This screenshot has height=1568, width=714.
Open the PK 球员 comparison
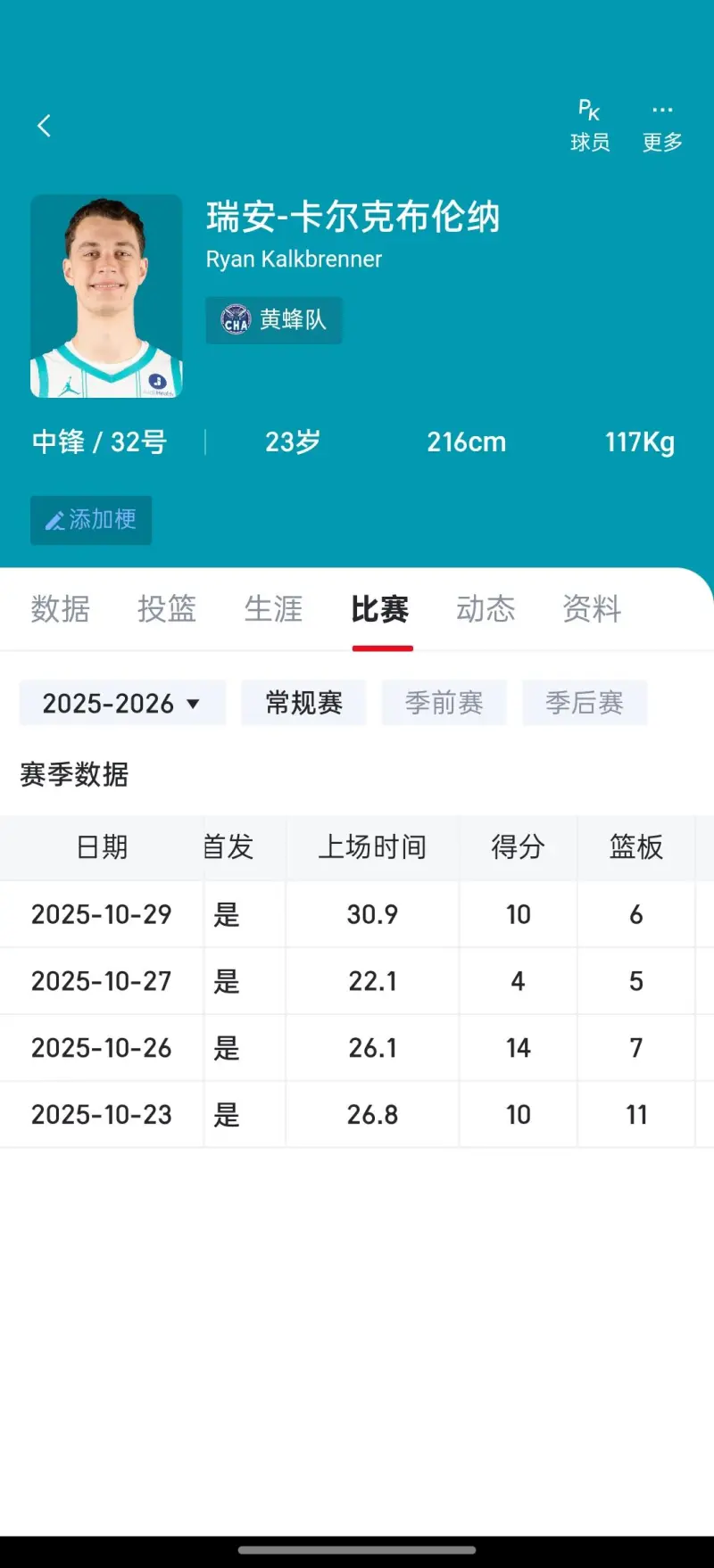tap(590, 126)
